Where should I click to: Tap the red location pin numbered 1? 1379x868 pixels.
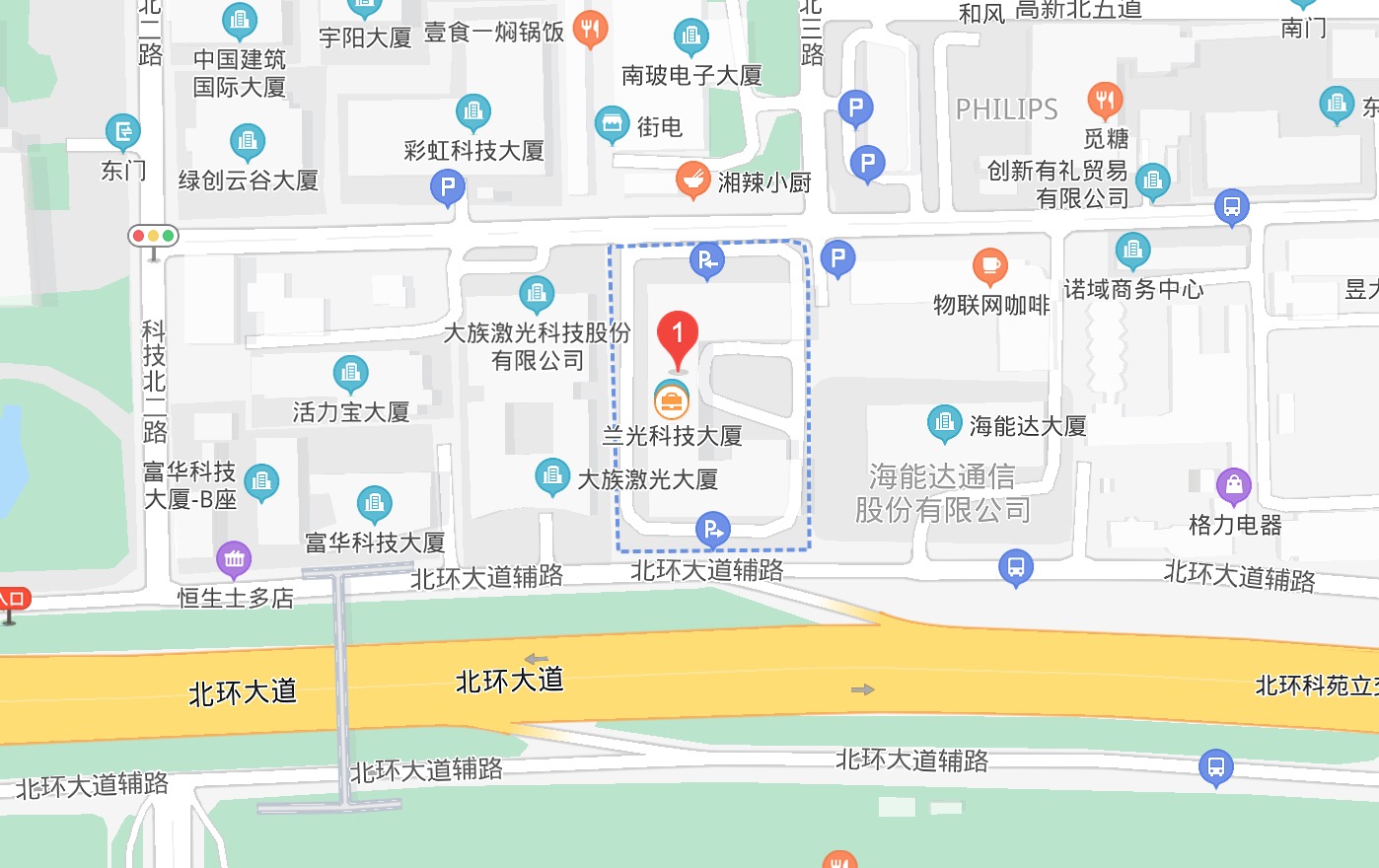(x=678, y=337)
